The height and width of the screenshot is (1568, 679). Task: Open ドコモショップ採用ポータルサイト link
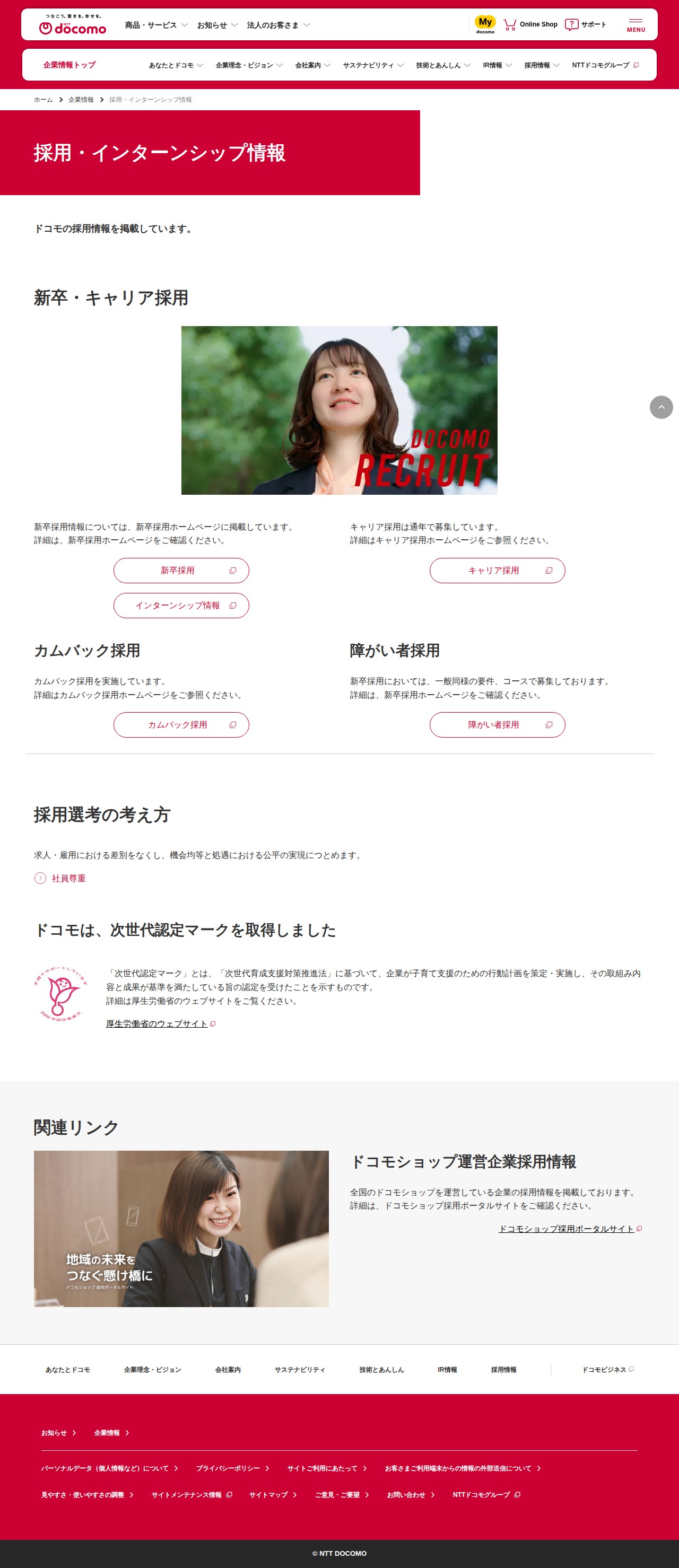[567, 1228]
